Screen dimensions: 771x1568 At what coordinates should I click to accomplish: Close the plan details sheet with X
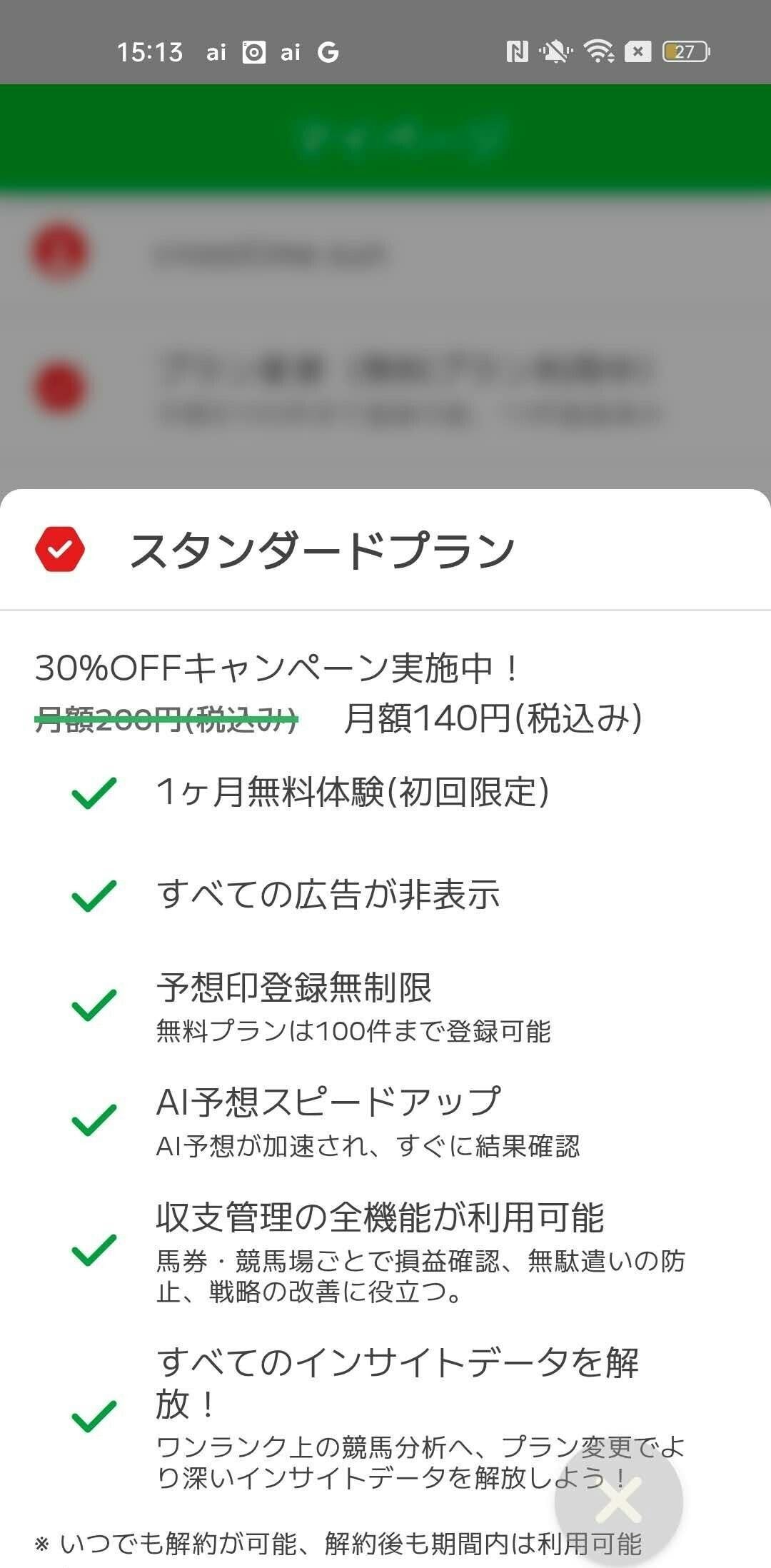pos(618,1501)
